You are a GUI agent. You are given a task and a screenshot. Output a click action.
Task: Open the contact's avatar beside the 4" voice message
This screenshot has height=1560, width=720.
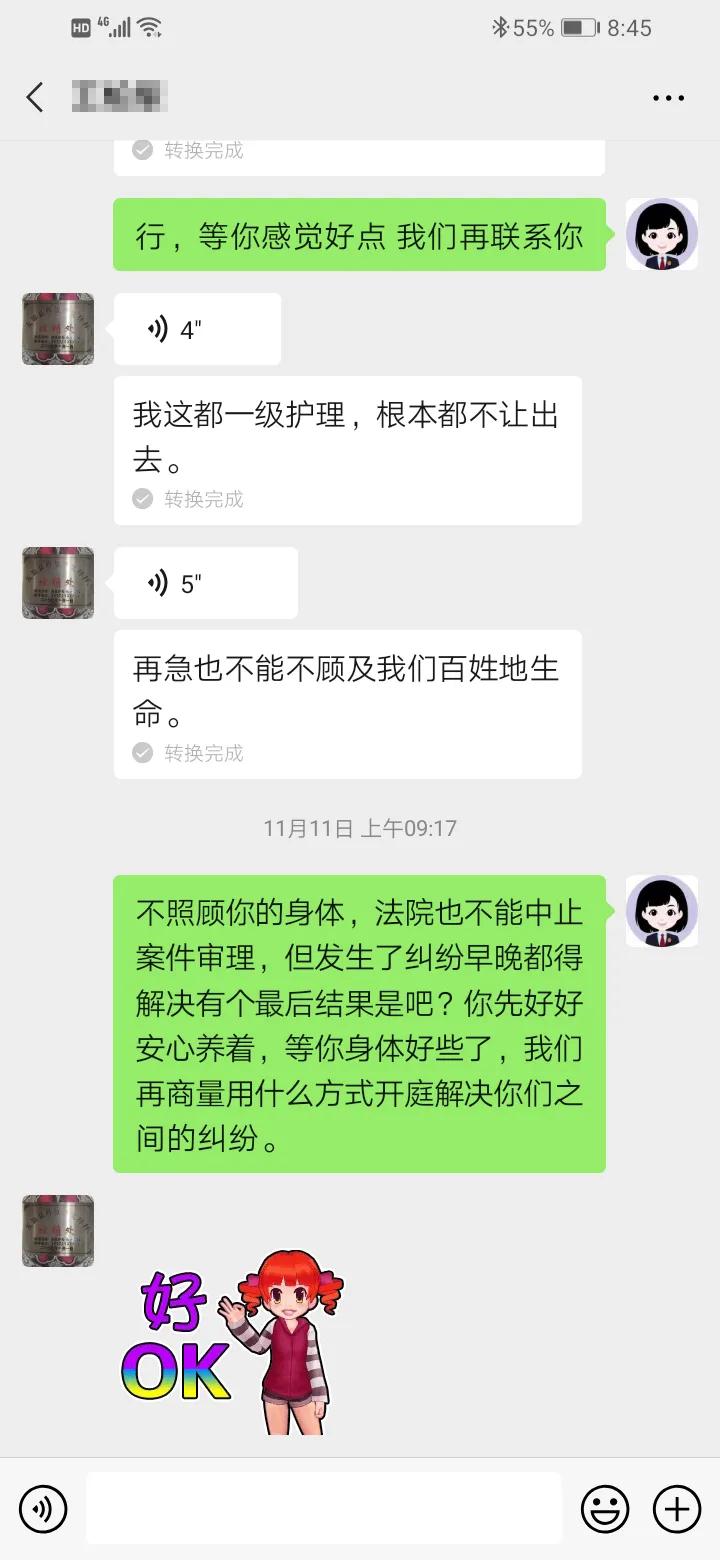[x=58, y=329]
